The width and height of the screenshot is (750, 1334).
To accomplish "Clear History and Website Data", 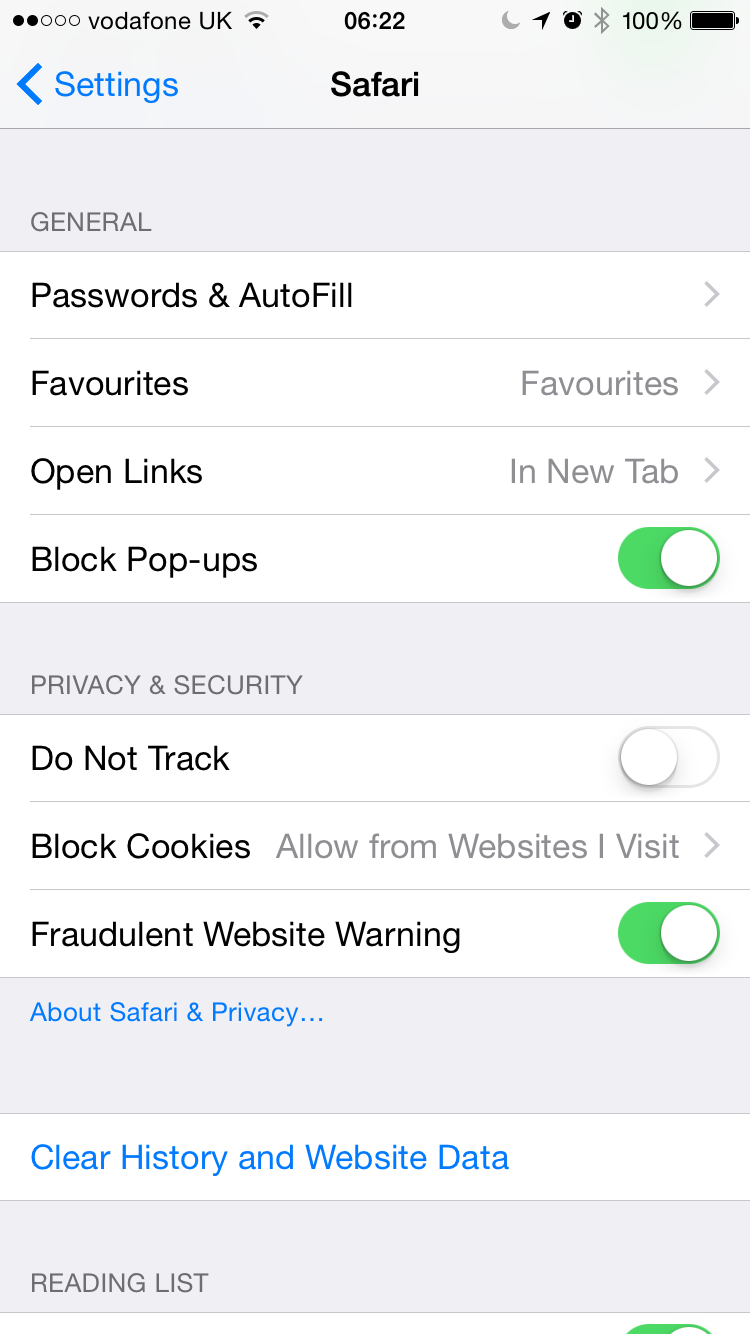I will click(375, 1158).
